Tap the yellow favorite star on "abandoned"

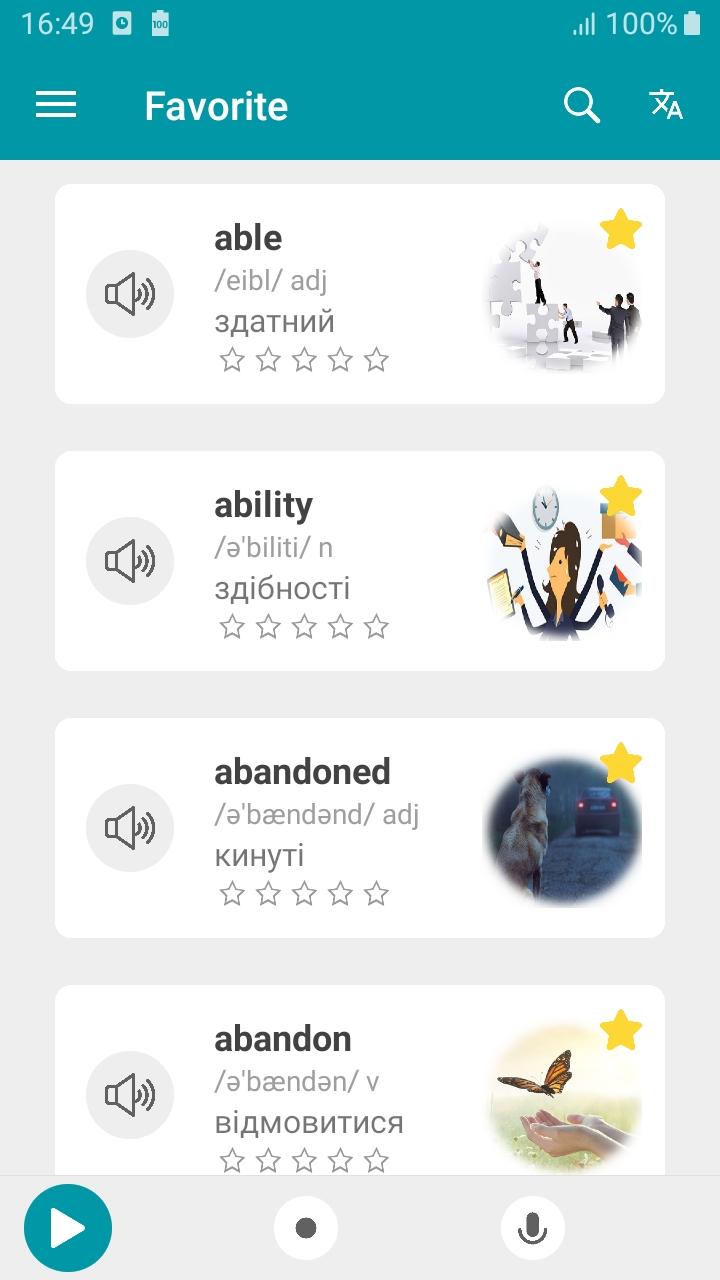[621, 763]
